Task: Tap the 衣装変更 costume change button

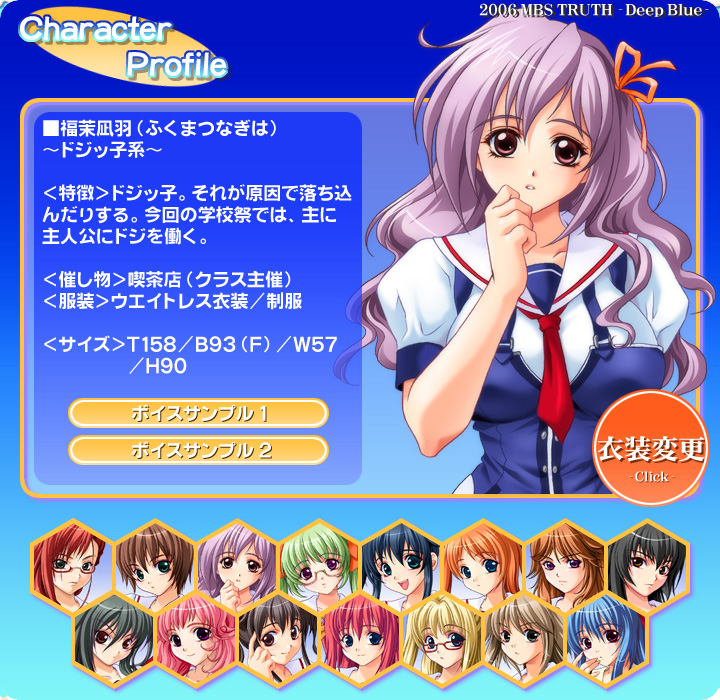Action: pos(651,448)
